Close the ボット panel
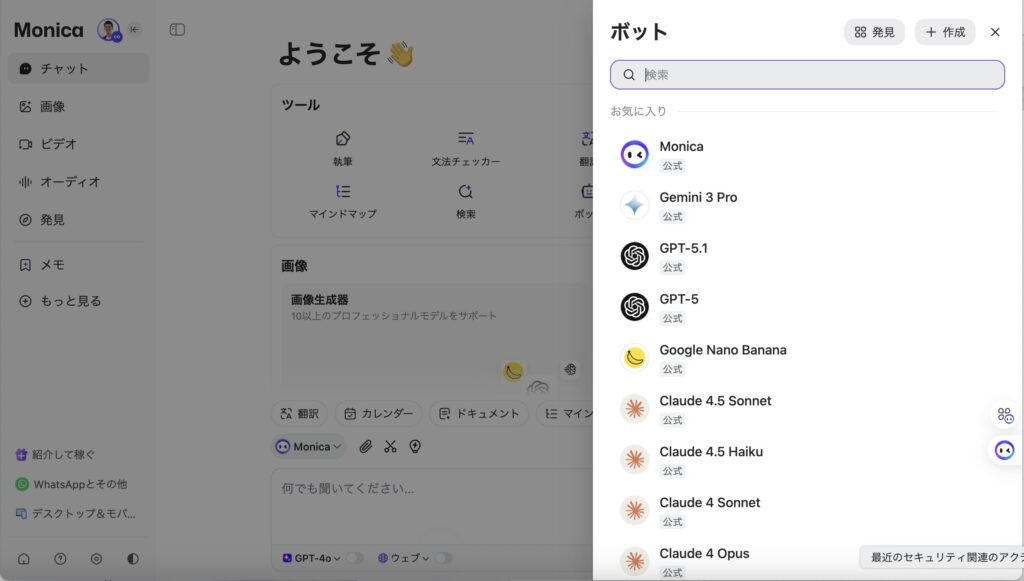The width and height of the screenshot is (1024, 581). coord(995,32)
